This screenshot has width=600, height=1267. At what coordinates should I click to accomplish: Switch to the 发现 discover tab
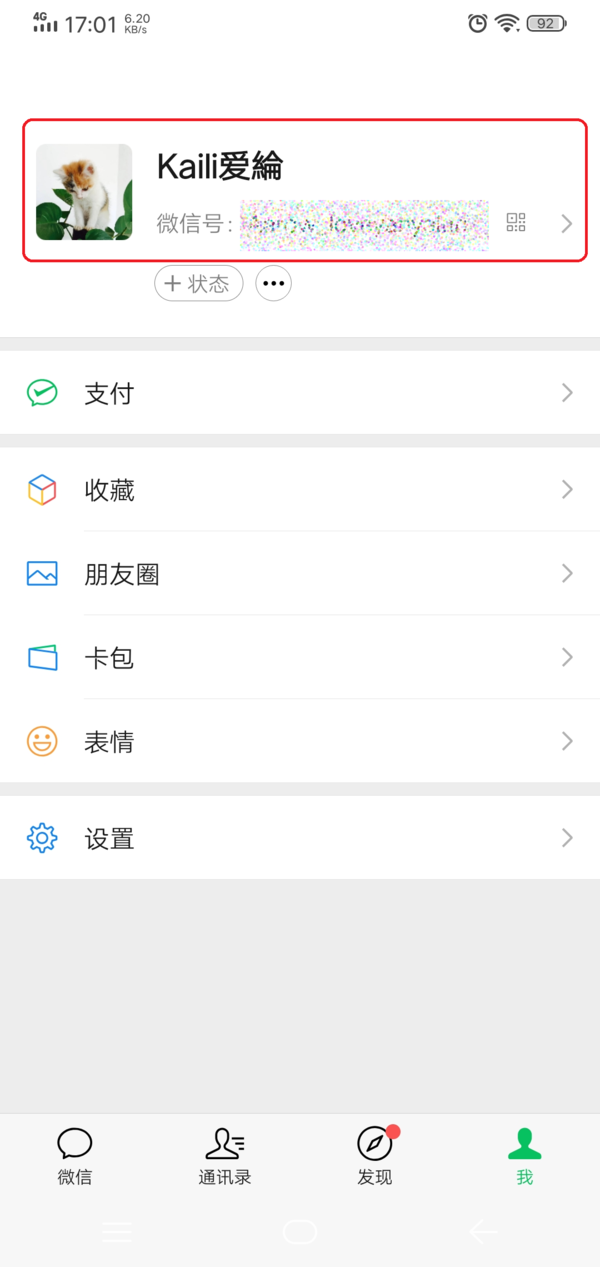(375, 1155)
